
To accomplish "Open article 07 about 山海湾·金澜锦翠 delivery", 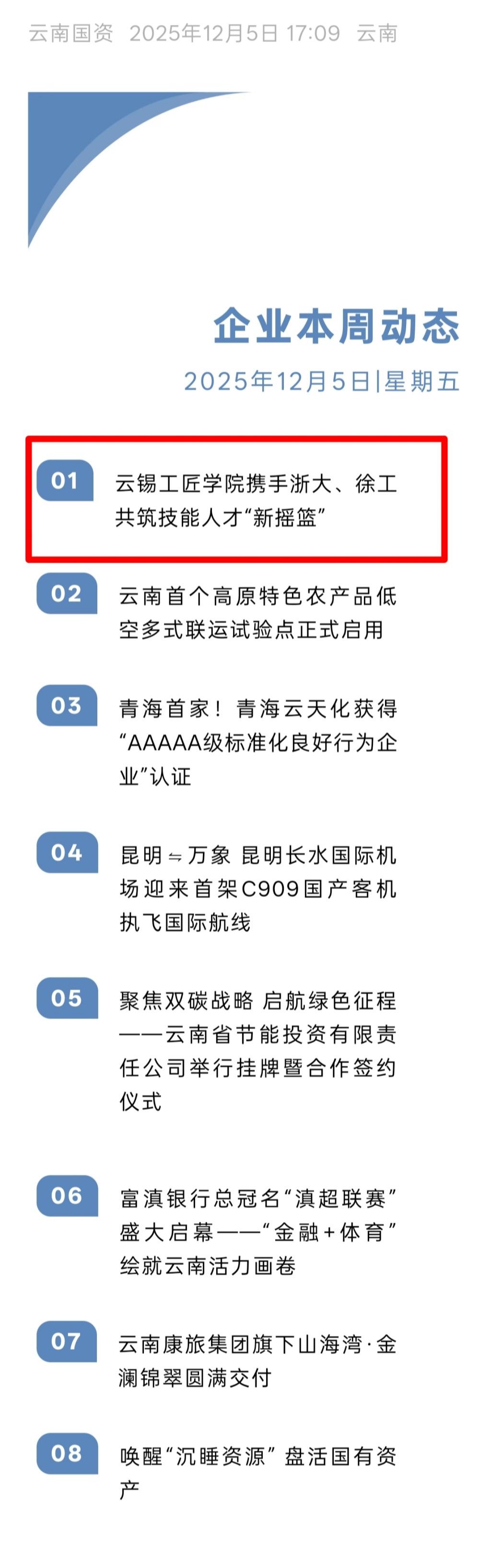I will click(x=257, y=1360).
